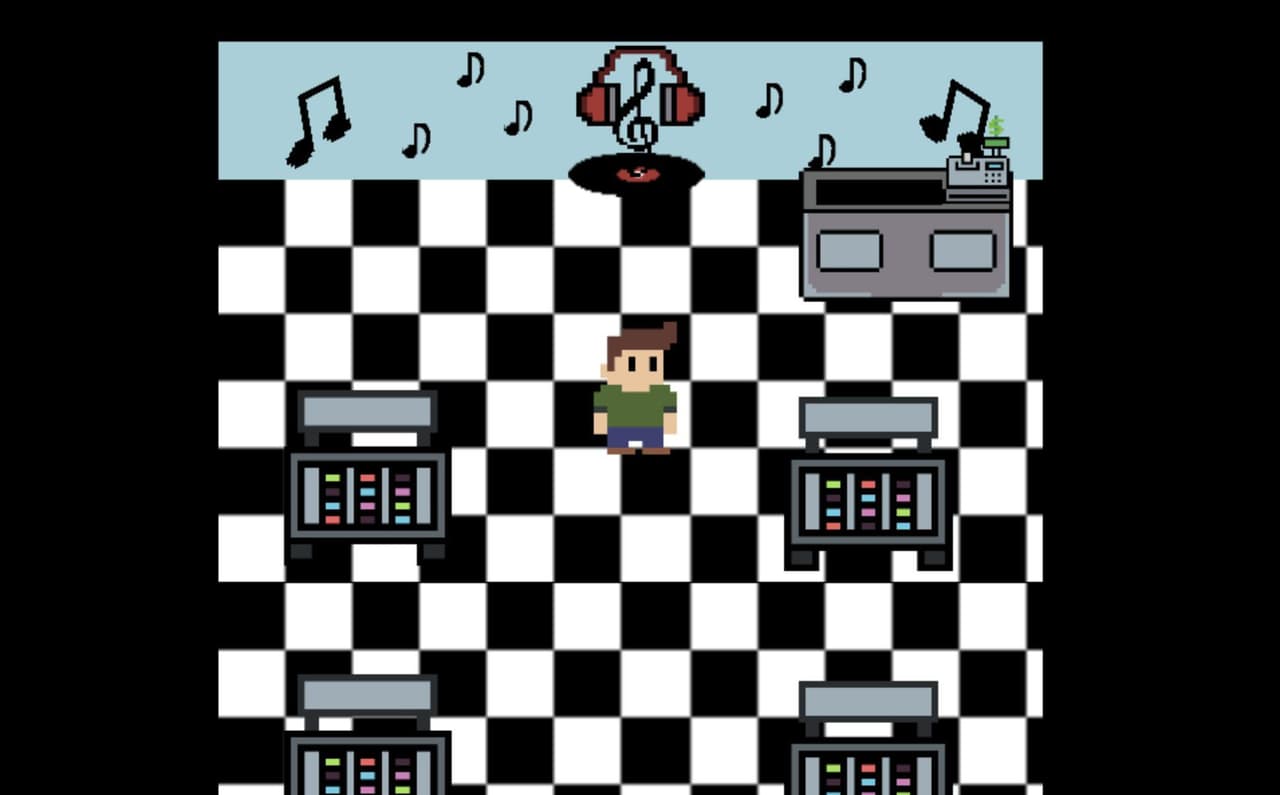Select the vinyl record under the headphones
The width and height of the screenshot is (1280, 795).
click(x=636, y=174)
